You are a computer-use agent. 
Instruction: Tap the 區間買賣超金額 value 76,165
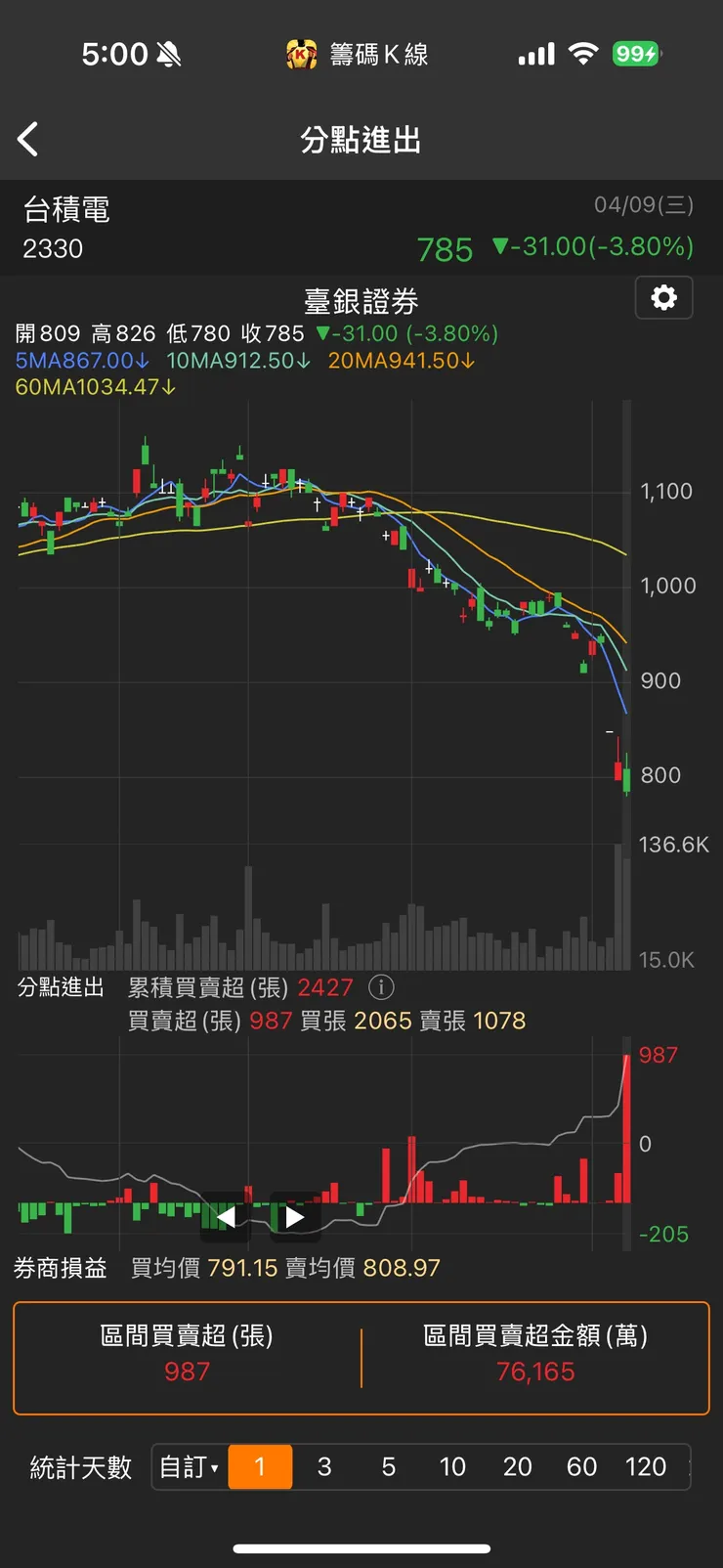533,1372
